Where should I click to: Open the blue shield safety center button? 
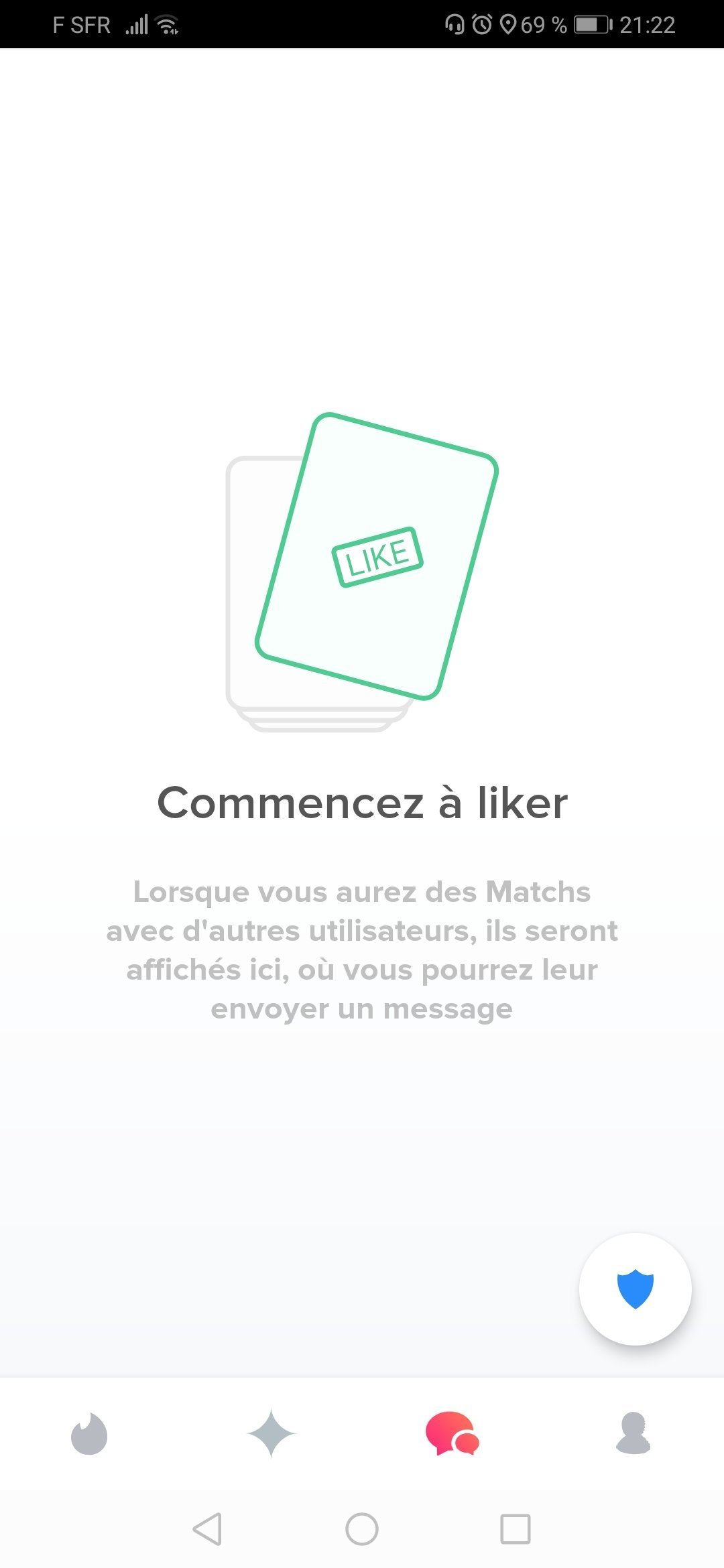pos(635,1289)
